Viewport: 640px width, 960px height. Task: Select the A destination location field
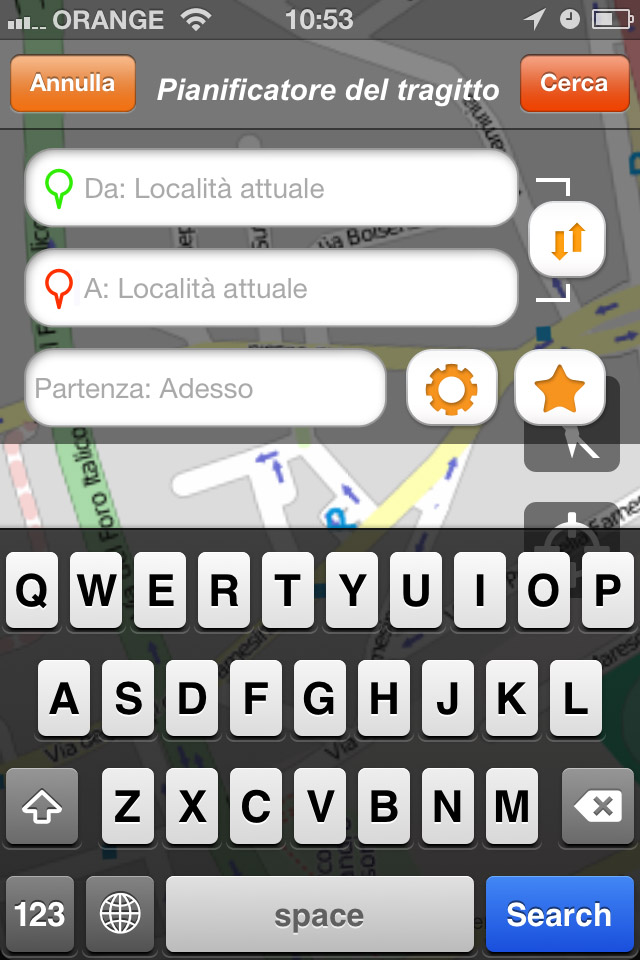[270, 289]
